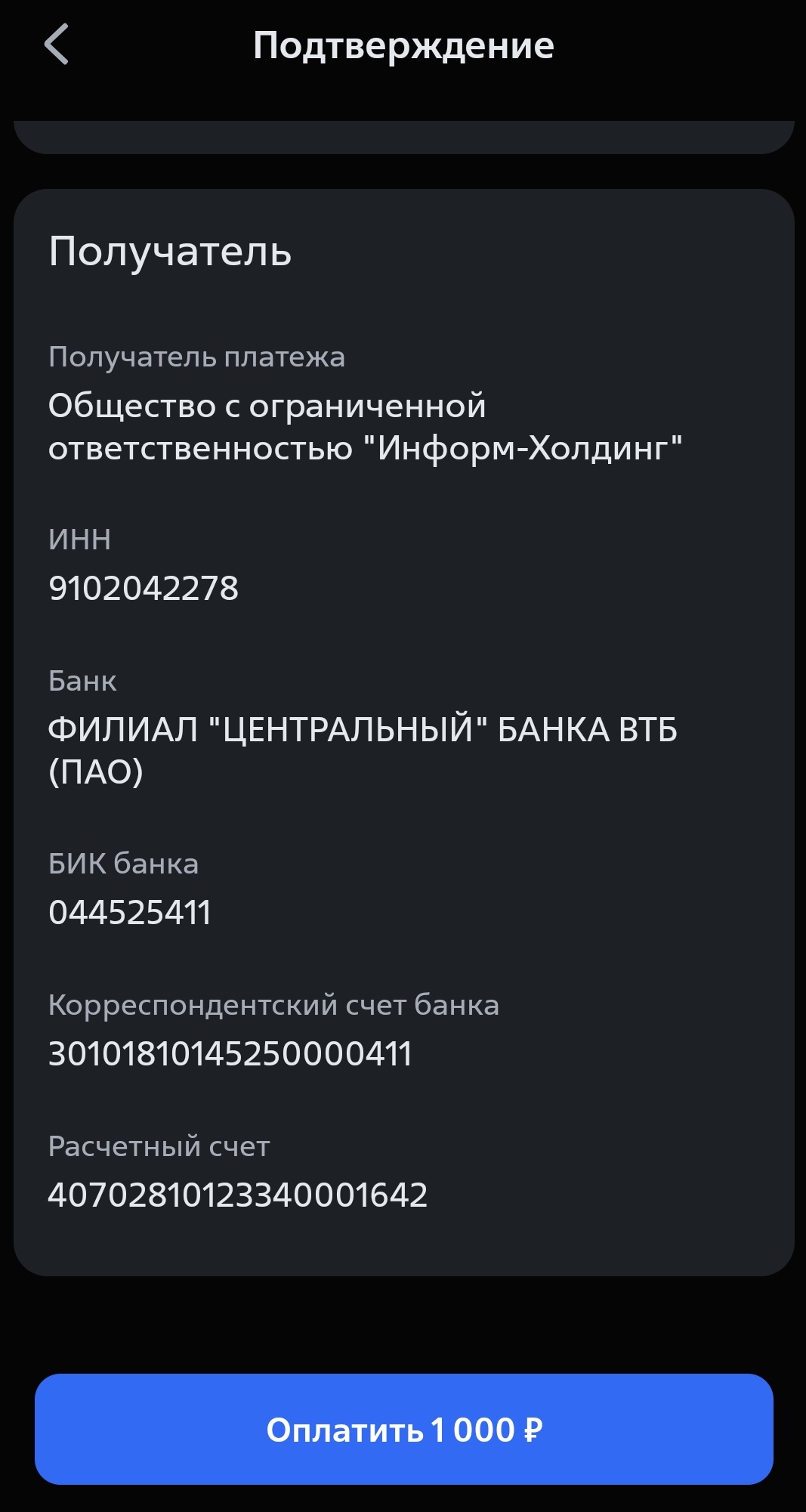
Task: Tap the back arrow icon
Action: (x=57, y=45)
